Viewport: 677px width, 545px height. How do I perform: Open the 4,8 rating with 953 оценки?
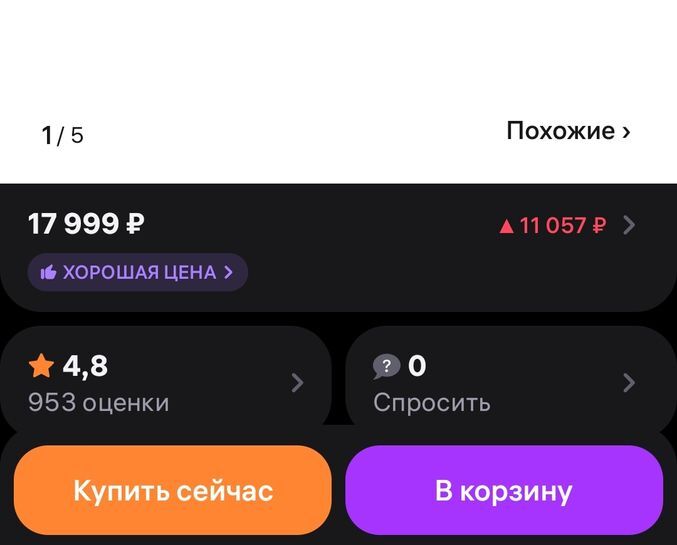point(165,383)
